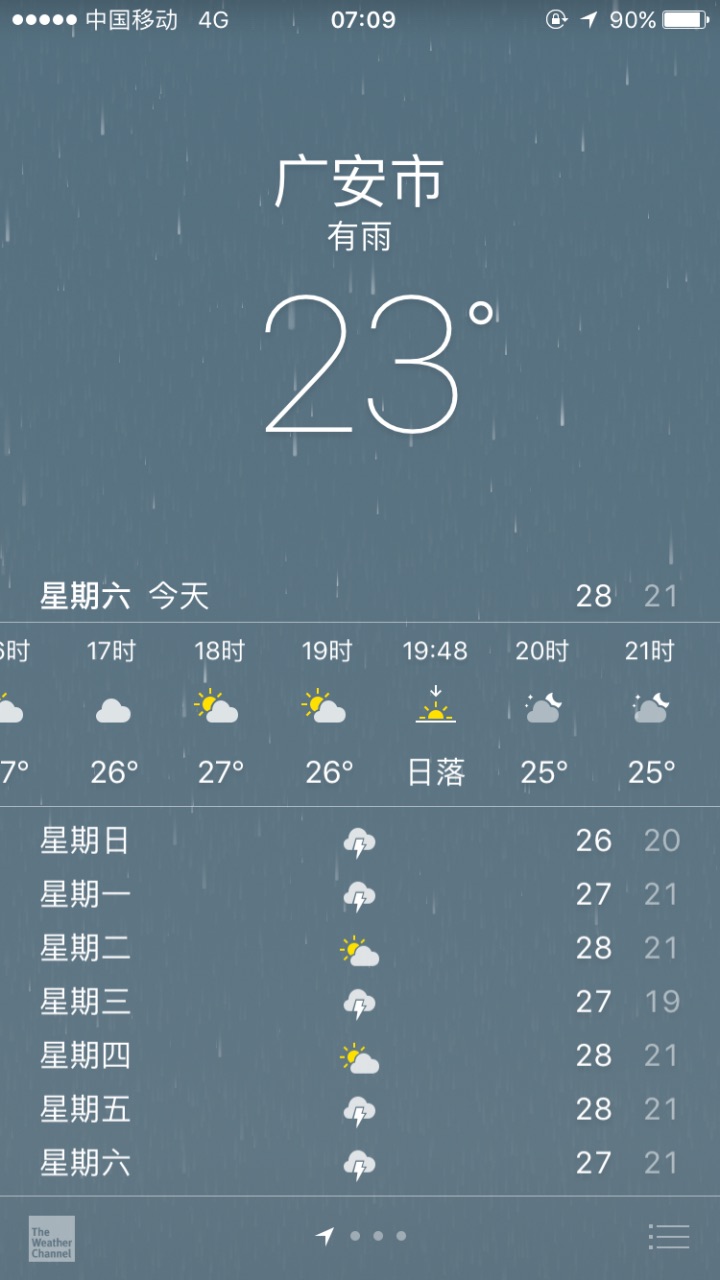The image size is (720, 1280).
Task: Open The Weather Channel link
Action: 51,1238
